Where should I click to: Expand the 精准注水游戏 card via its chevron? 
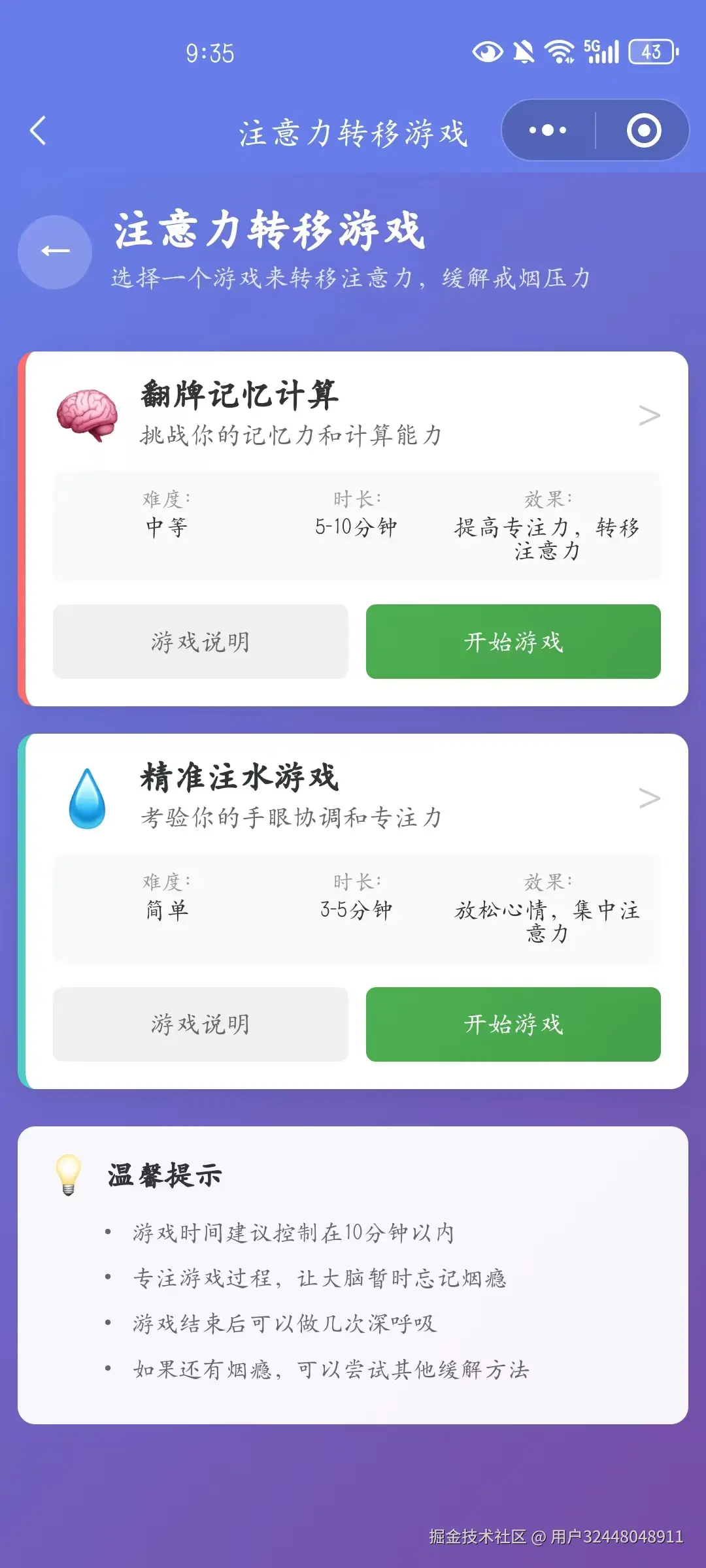click(649, 797)
